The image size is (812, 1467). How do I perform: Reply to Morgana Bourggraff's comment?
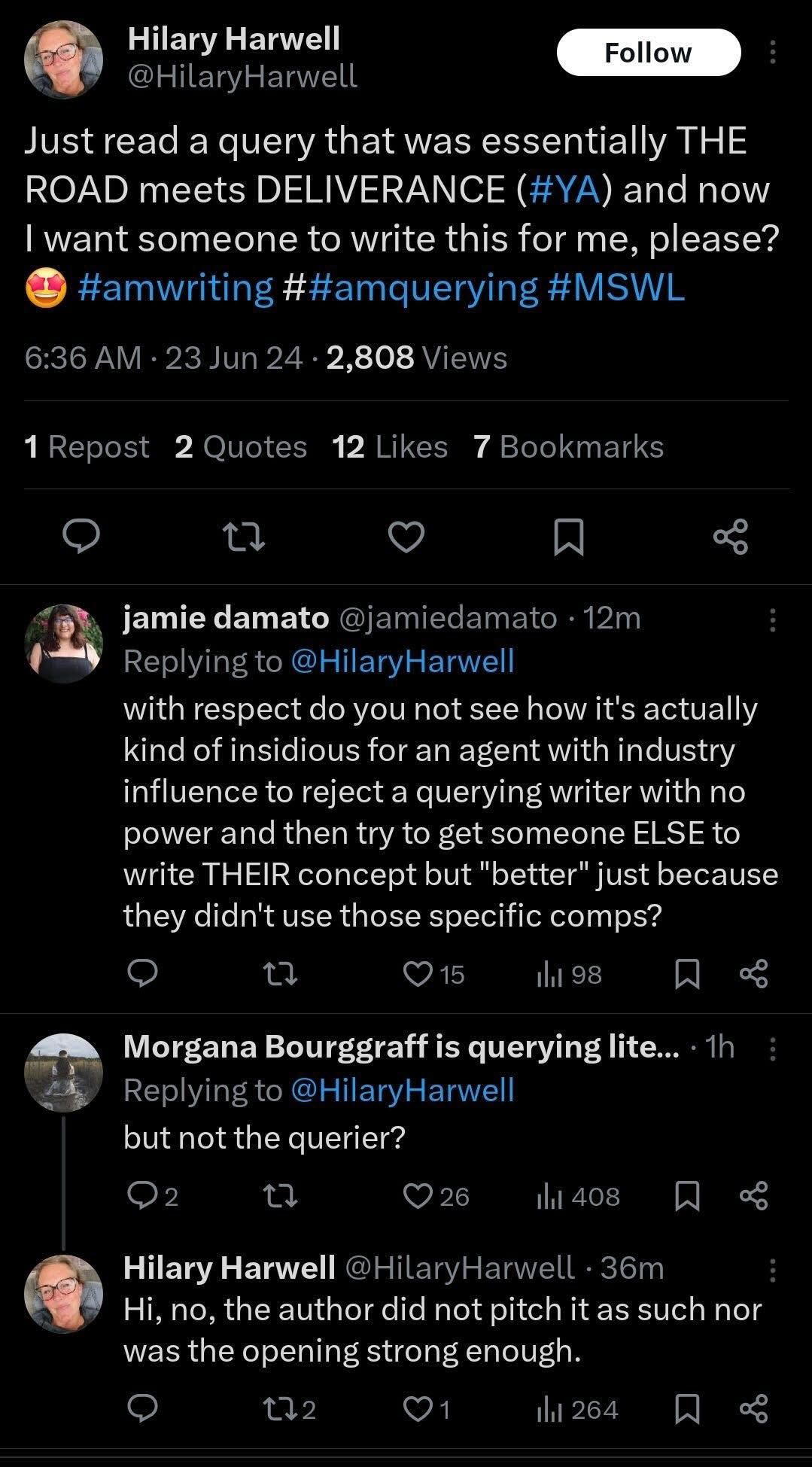click(141, 1196)
